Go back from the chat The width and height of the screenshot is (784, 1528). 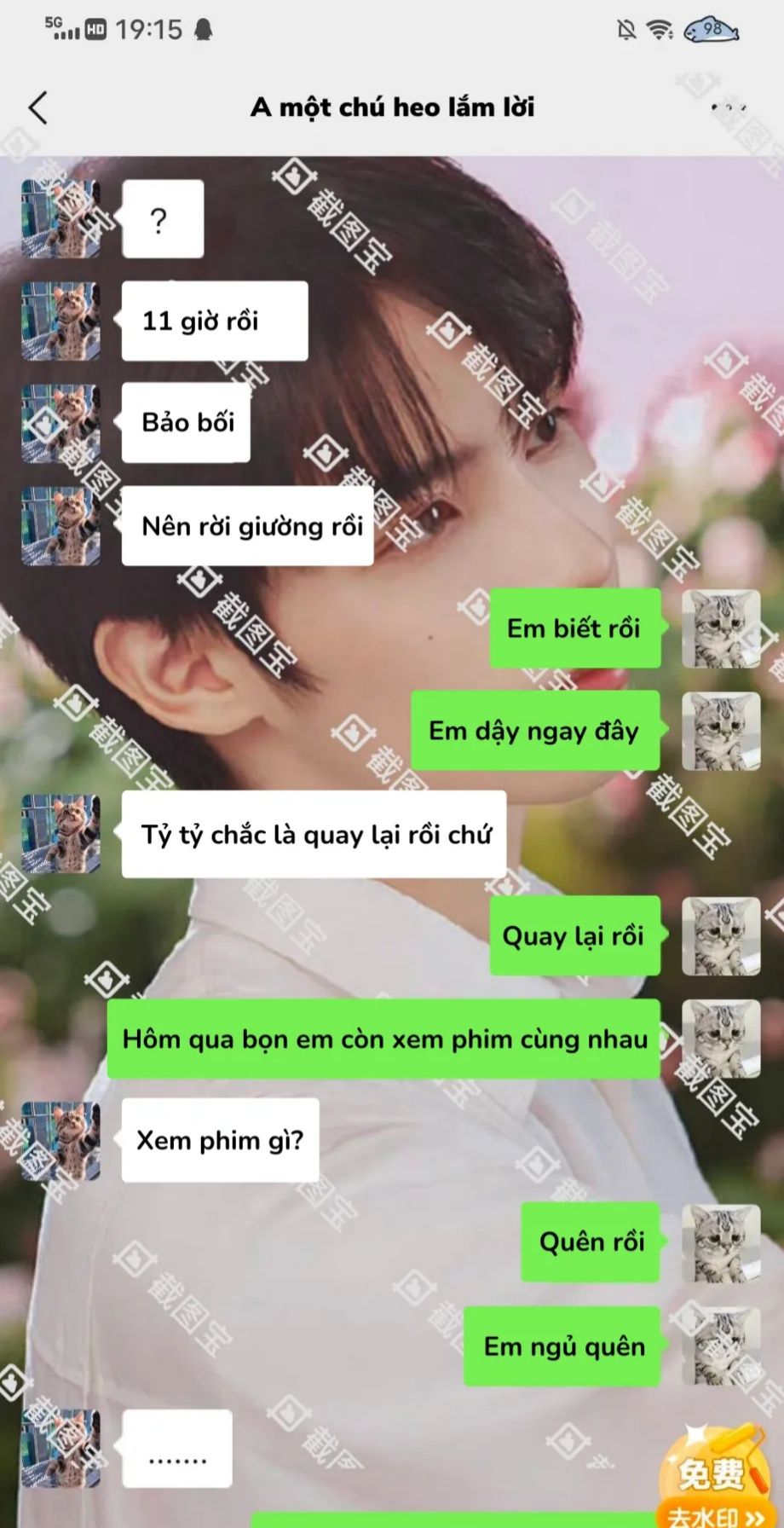(37, 108)
